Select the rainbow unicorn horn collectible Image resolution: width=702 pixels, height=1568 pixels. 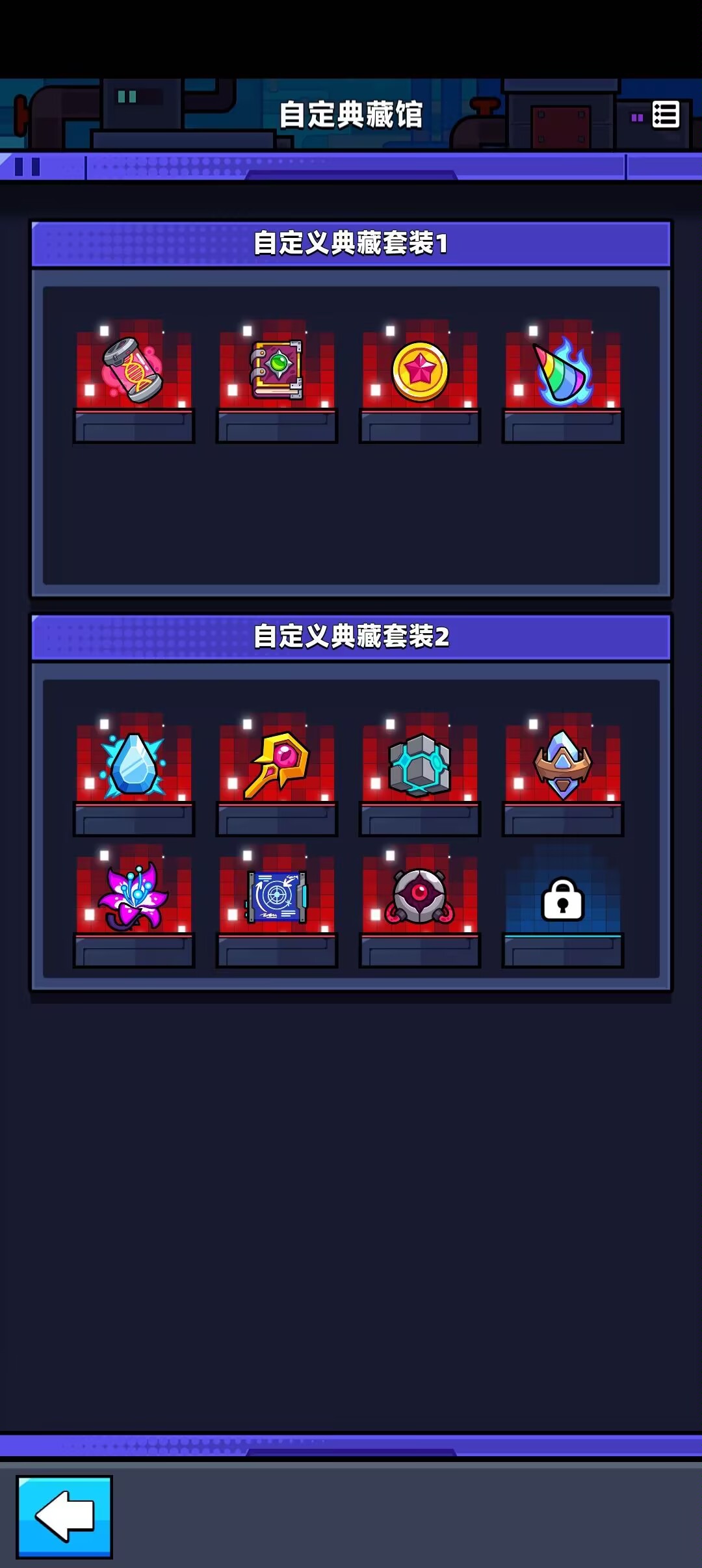pyautogui.click(x=563, y=372)
